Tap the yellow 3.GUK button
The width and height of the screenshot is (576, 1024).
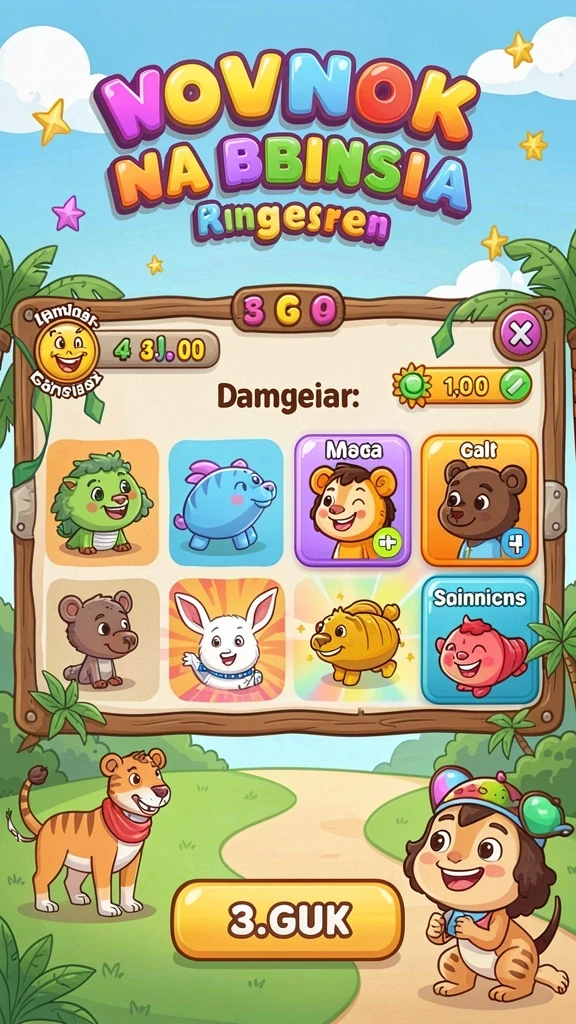[x=288, y=920]
